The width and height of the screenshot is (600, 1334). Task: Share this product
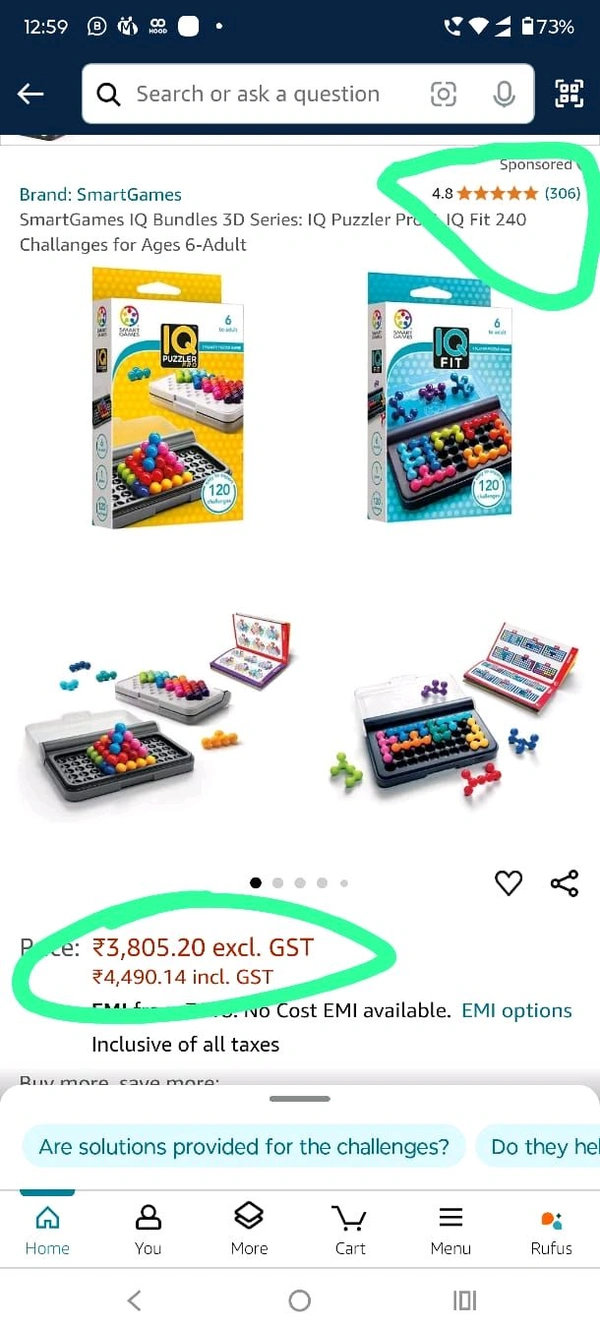[565, 883]
